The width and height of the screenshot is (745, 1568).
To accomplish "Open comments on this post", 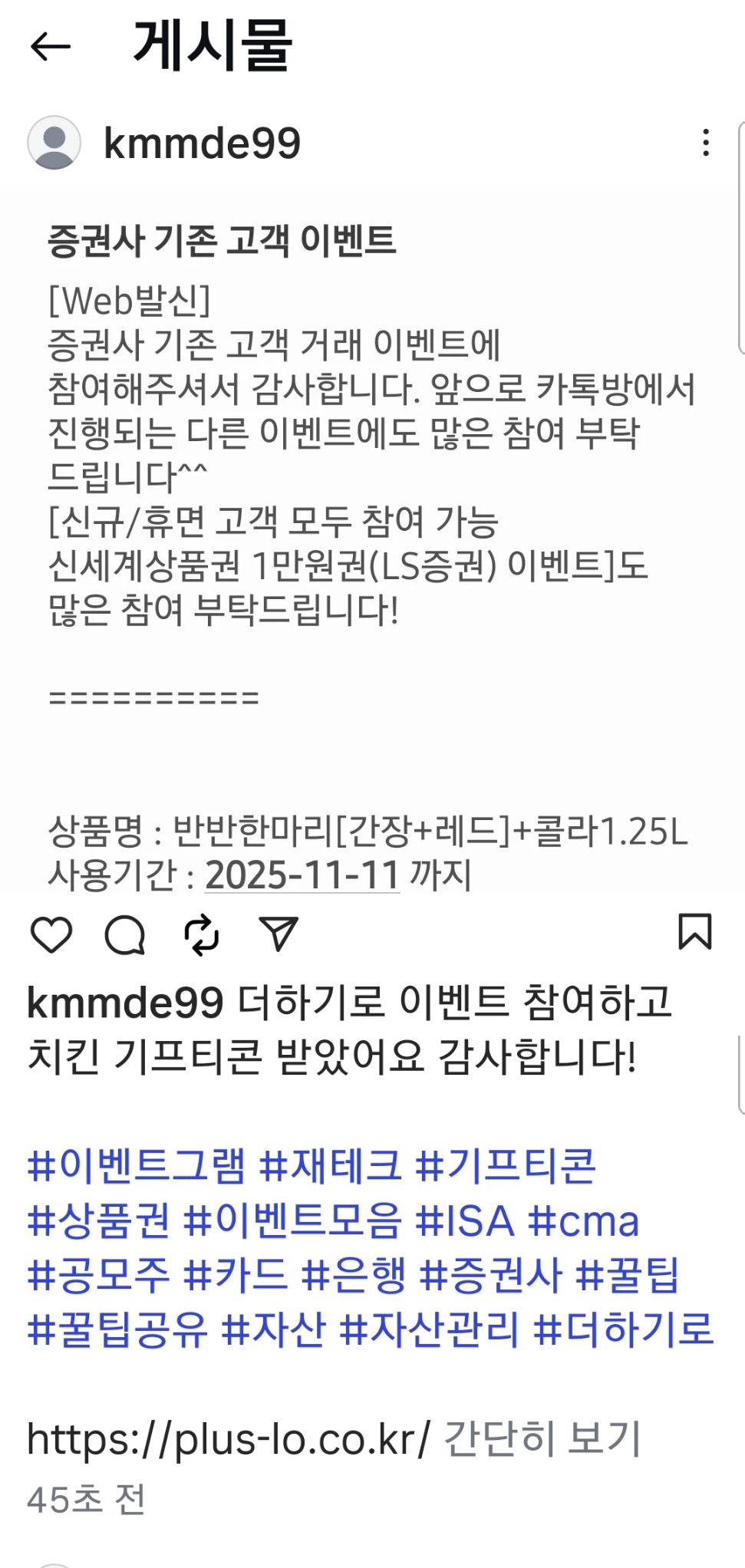I will (125, 934).
